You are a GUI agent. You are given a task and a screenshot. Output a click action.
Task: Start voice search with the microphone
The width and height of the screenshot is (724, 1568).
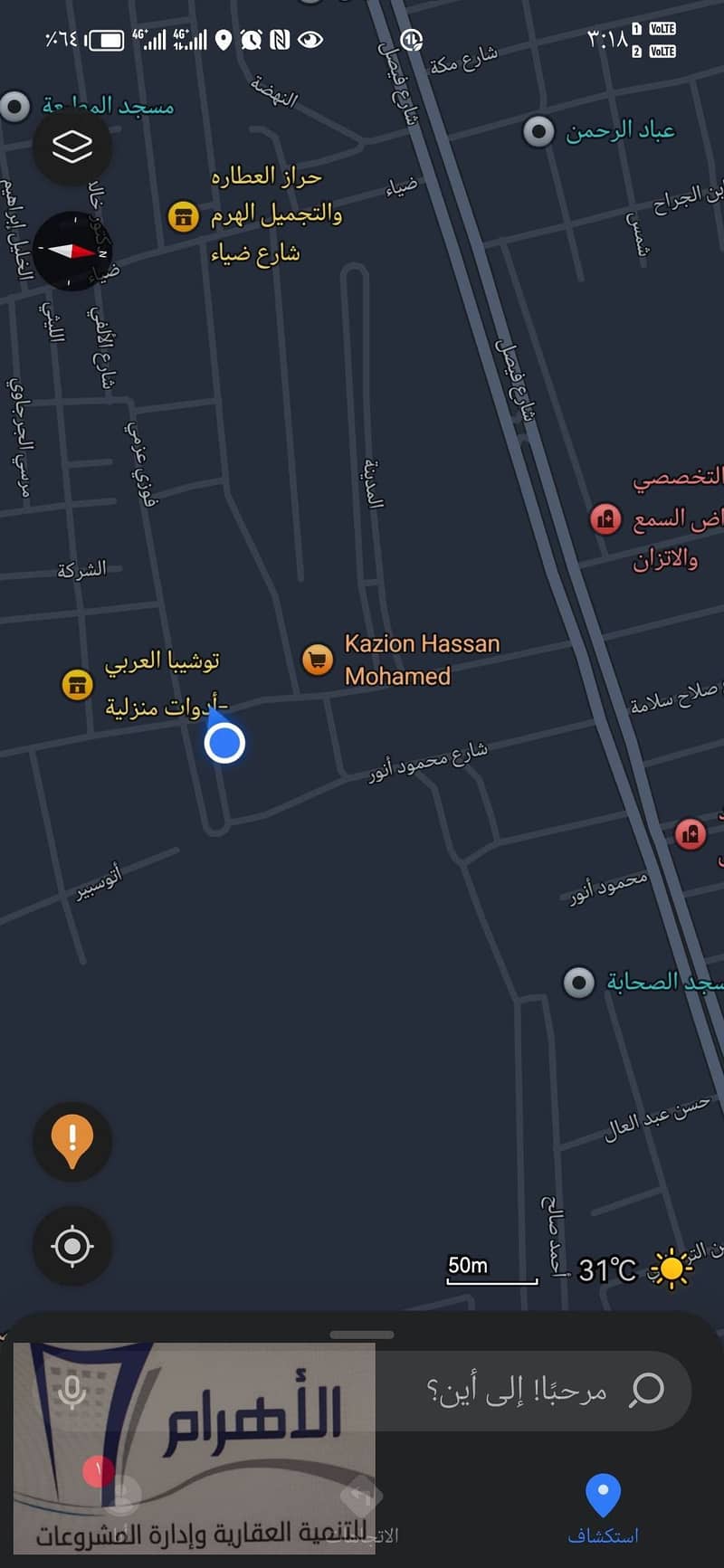coord(72,1390)
